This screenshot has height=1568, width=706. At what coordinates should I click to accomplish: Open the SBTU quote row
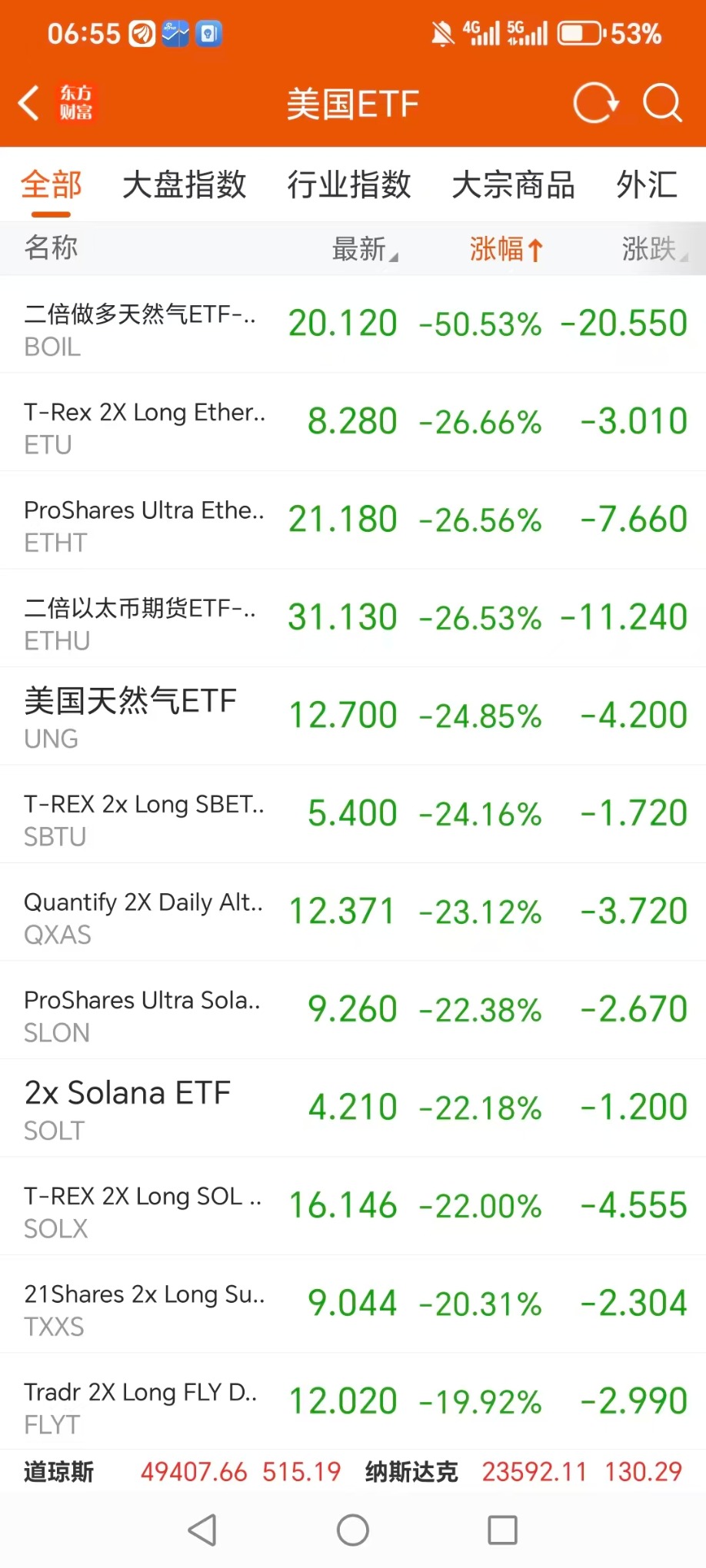point(353,814)
